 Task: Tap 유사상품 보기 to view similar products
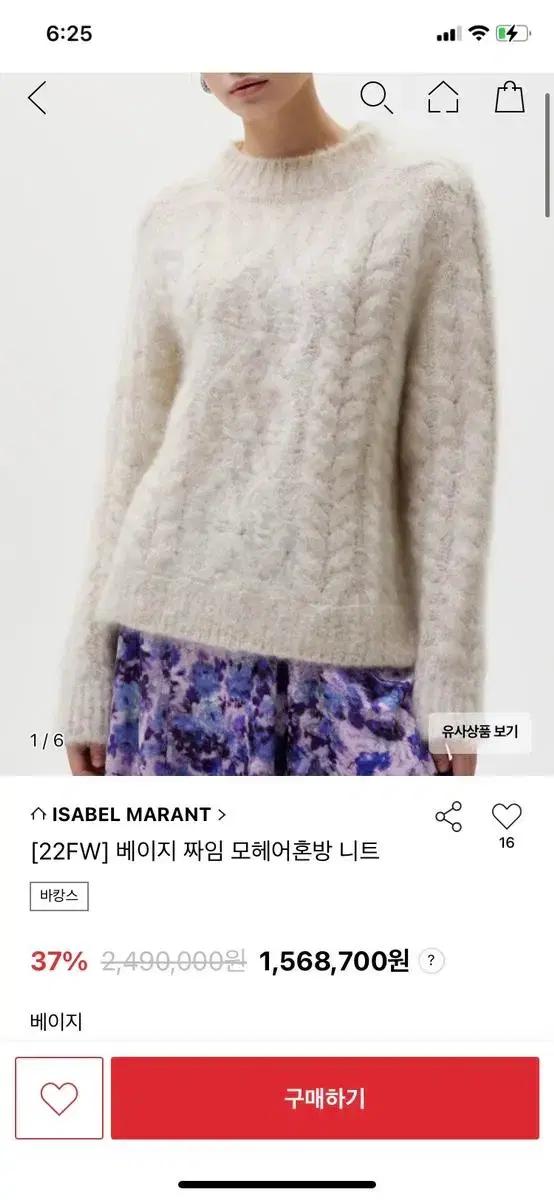[481, 731]
